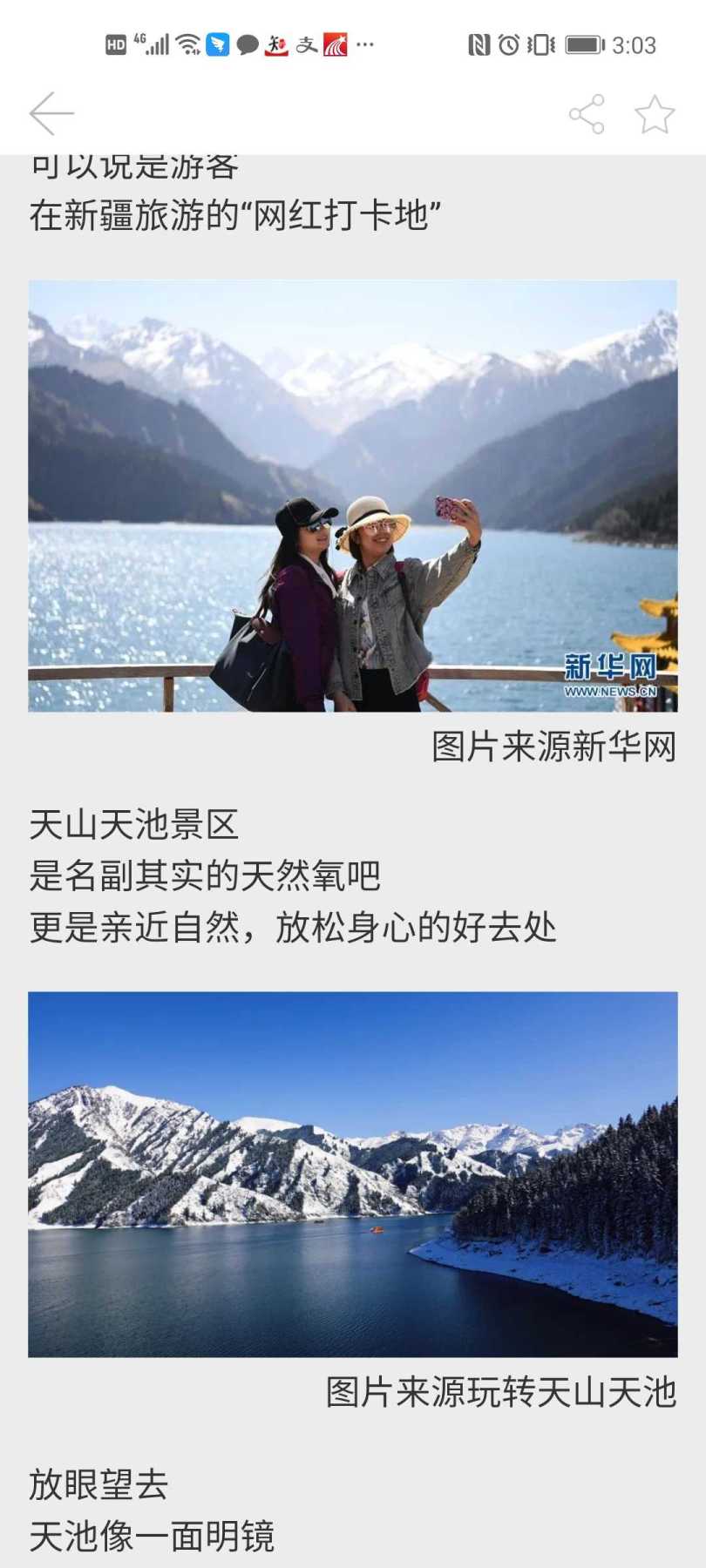Go back using the arrow icon

coord(51,113)
